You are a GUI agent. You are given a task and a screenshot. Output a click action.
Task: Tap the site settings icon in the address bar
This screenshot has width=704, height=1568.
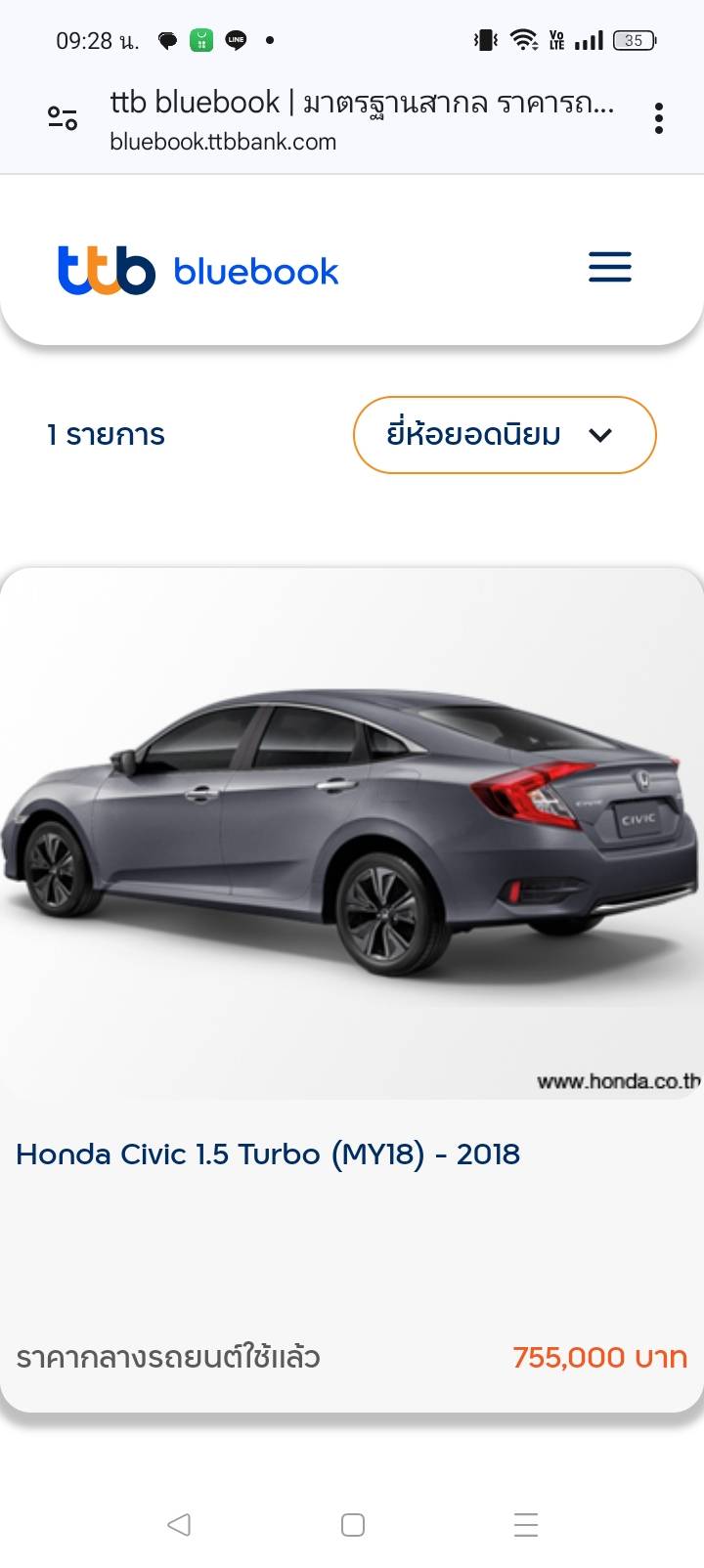click(x=63, y=118)
